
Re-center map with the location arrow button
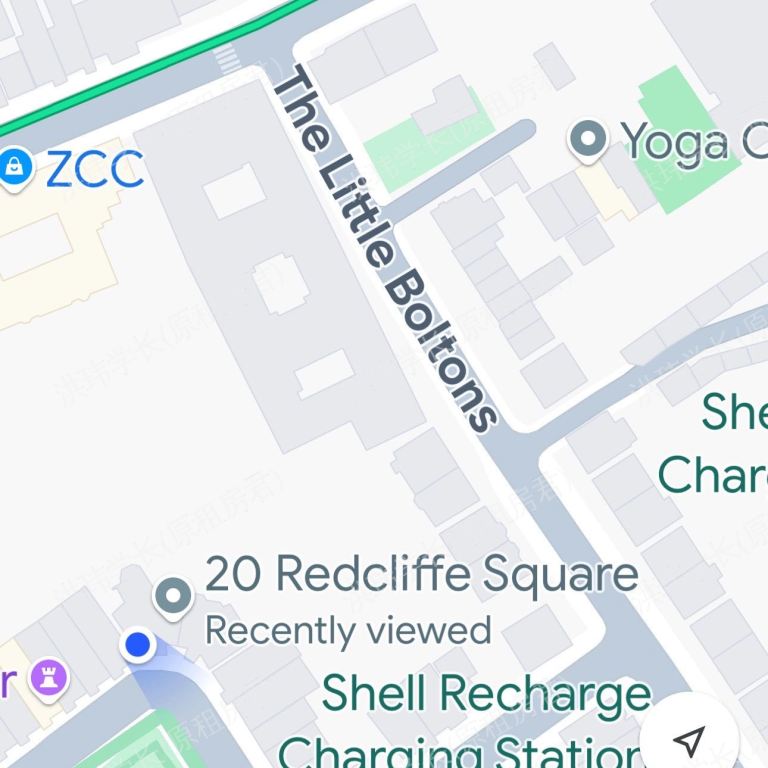point(688,739)
